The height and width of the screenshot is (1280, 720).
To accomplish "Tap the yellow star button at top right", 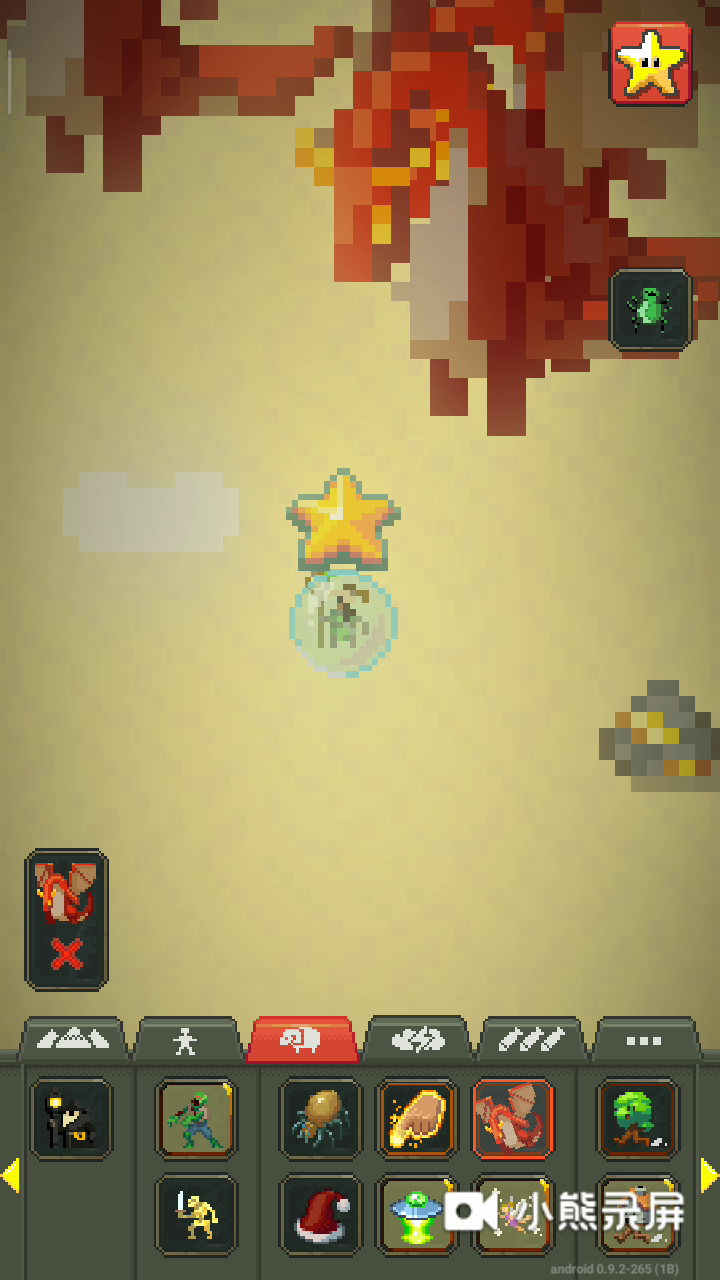I will (x=651, y=64).
